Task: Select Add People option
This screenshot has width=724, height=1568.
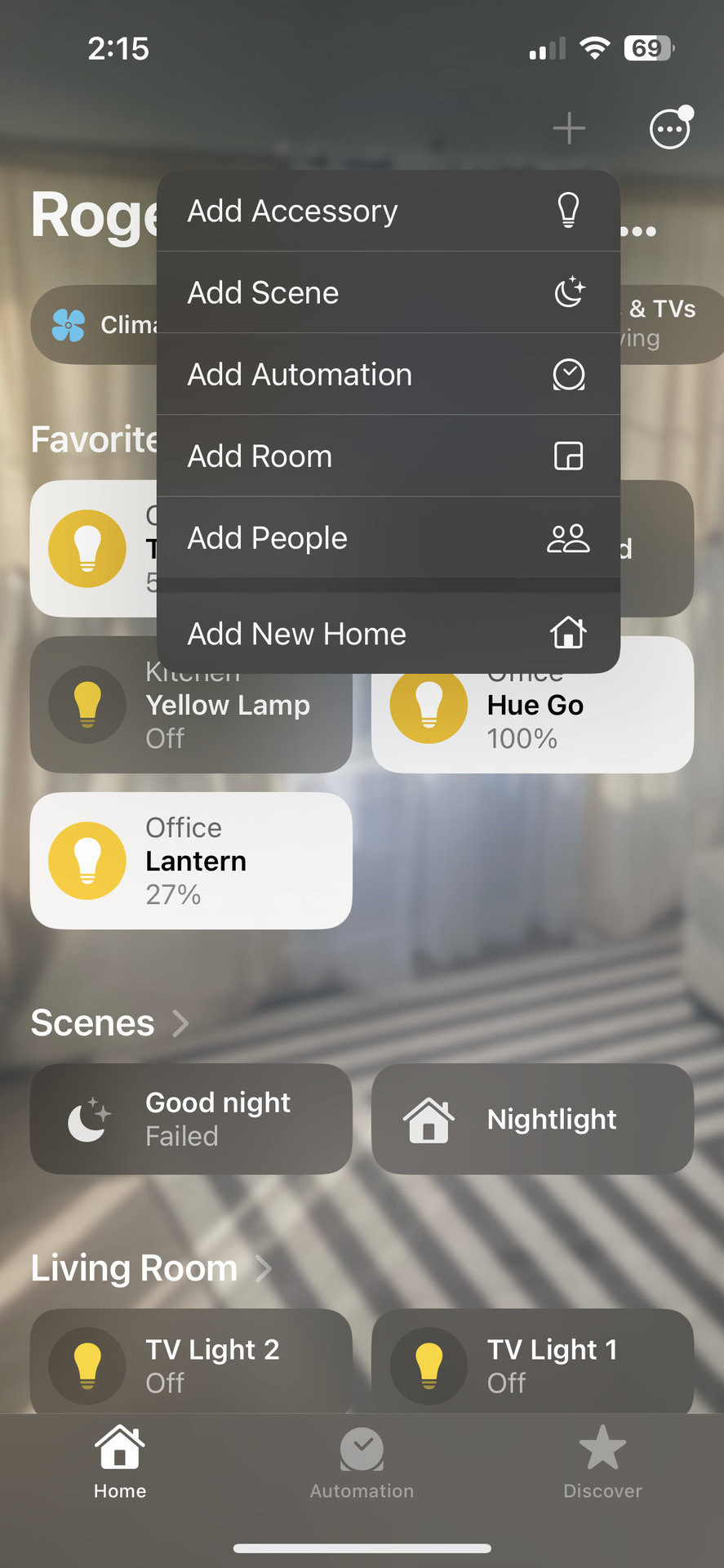Action: tap(388, 537)
